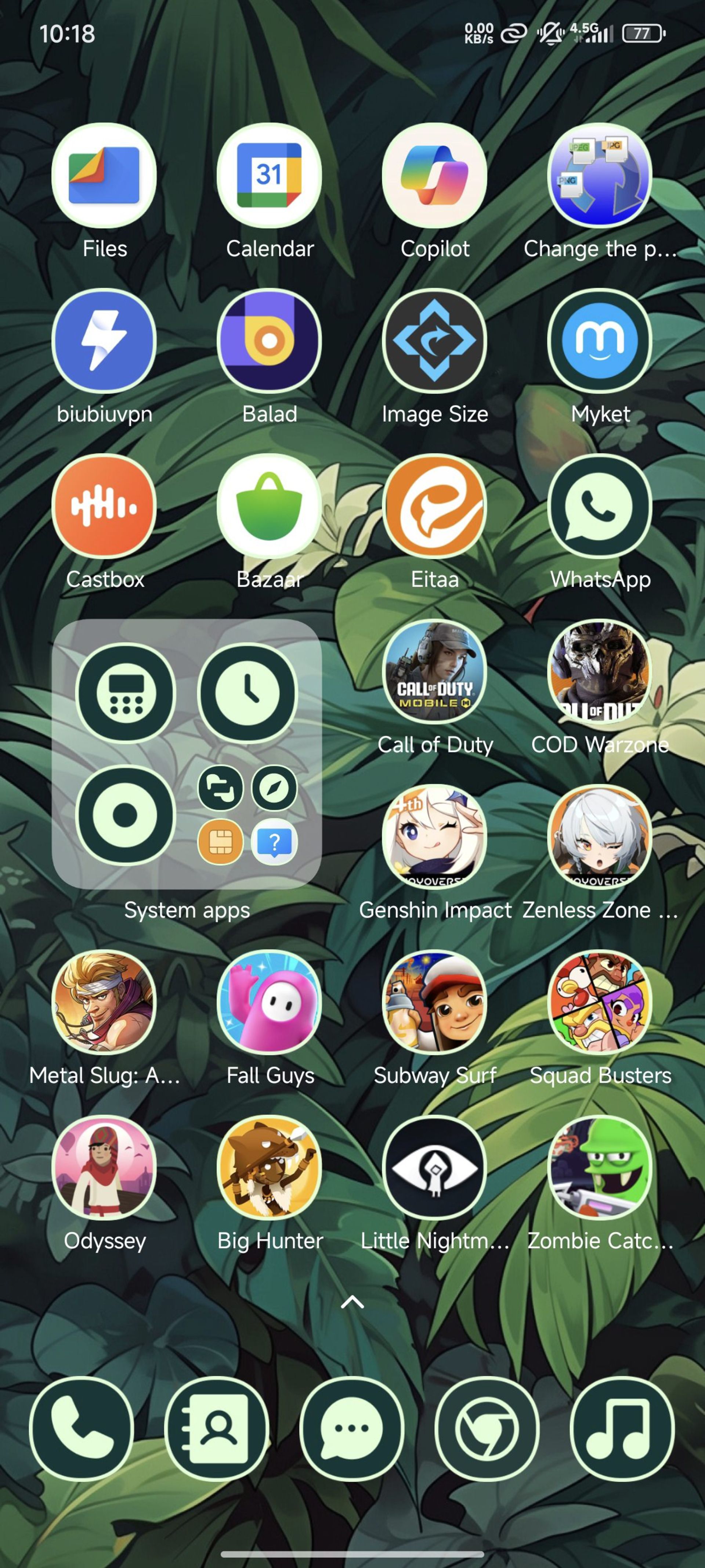Open Little Nightmares game
Image resolution: width=705 pixels, height=1568 pixels.
[434, 1168]
